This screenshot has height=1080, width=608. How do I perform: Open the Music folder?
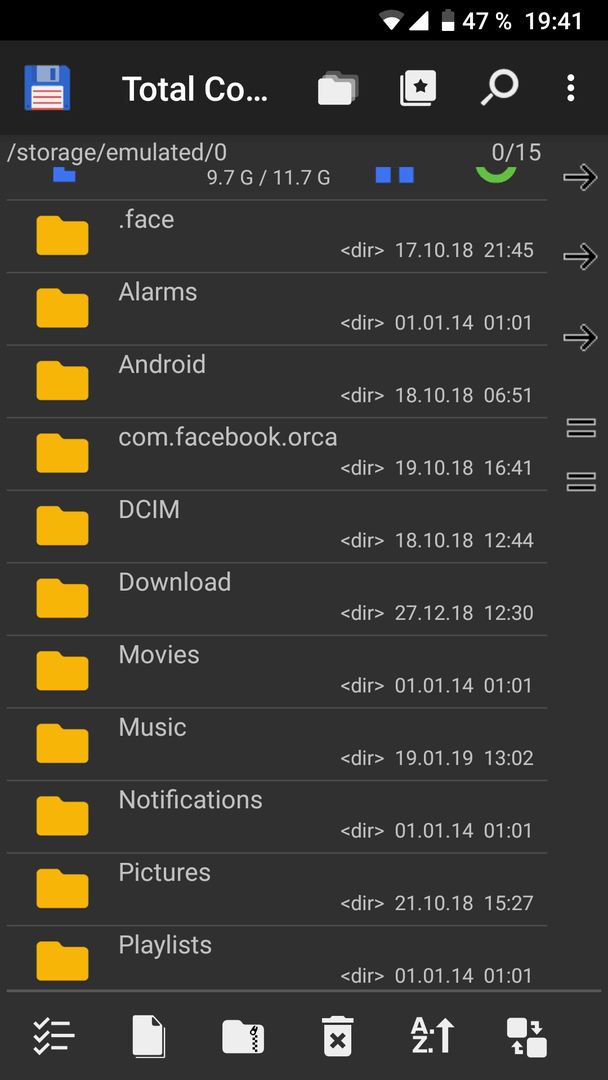(277, 744)
